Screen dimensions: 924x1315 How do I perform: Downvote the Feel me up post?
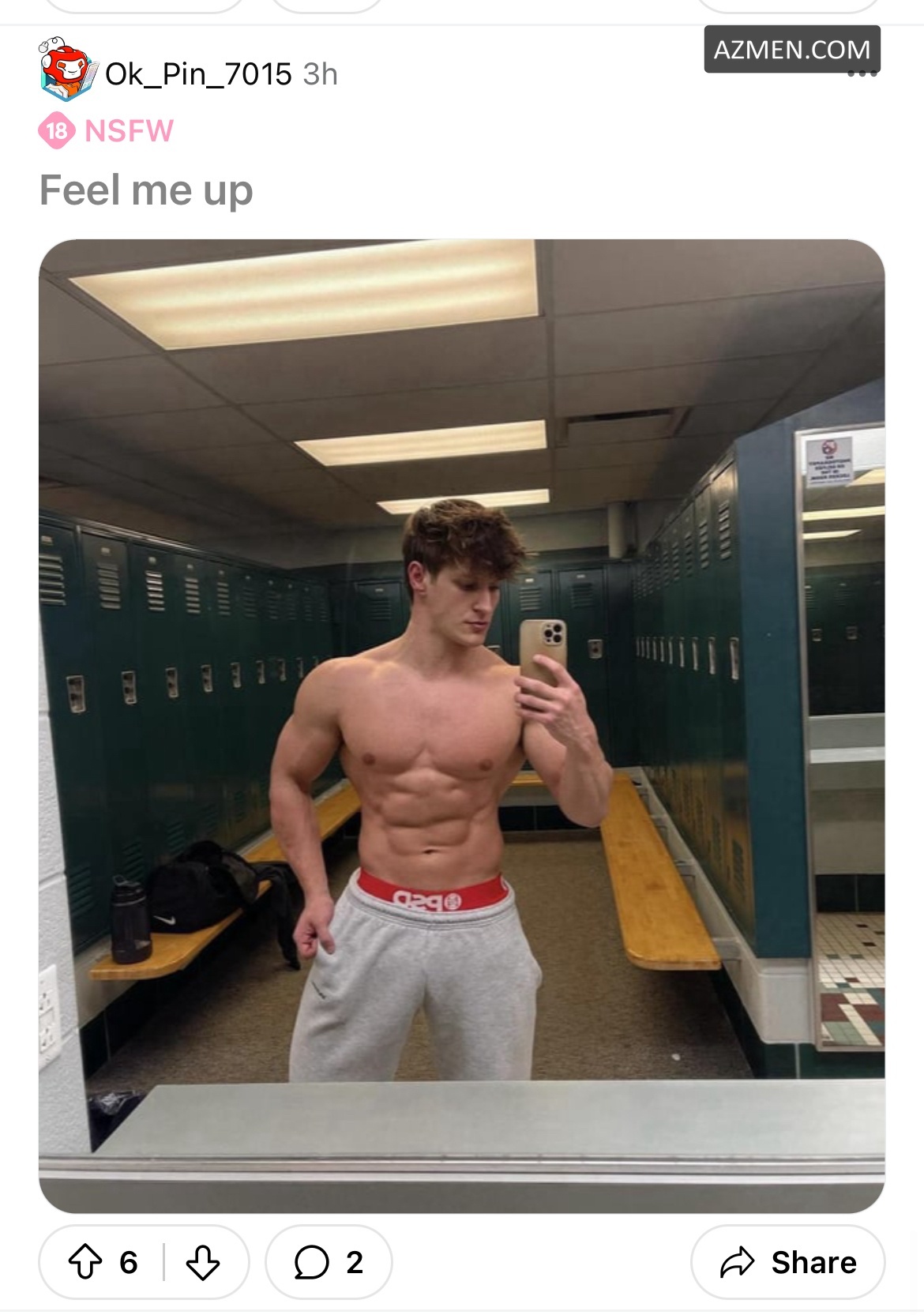pos(202,1261)
